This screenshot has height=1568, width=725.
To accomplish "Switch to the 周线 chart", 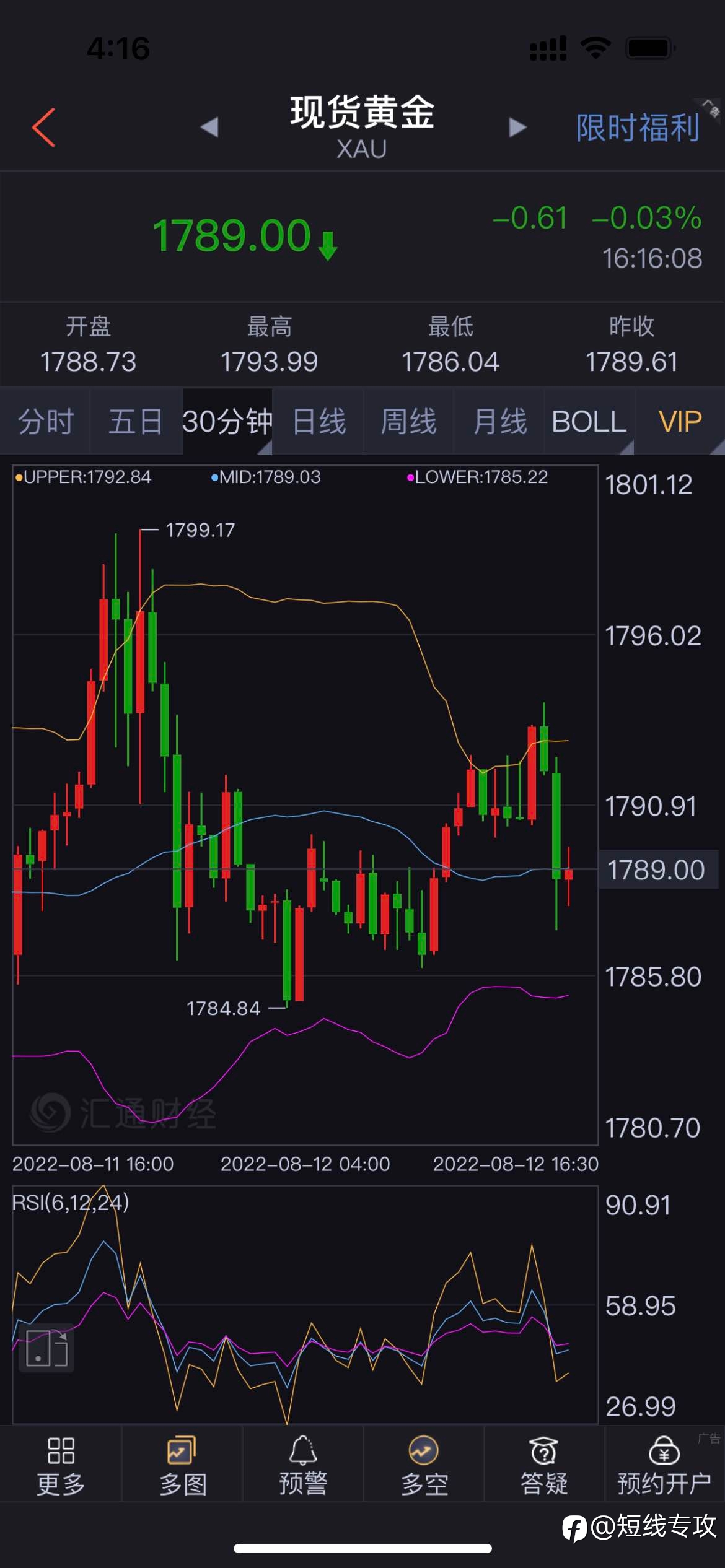I will pyautogui.click(x=409, y=422).
